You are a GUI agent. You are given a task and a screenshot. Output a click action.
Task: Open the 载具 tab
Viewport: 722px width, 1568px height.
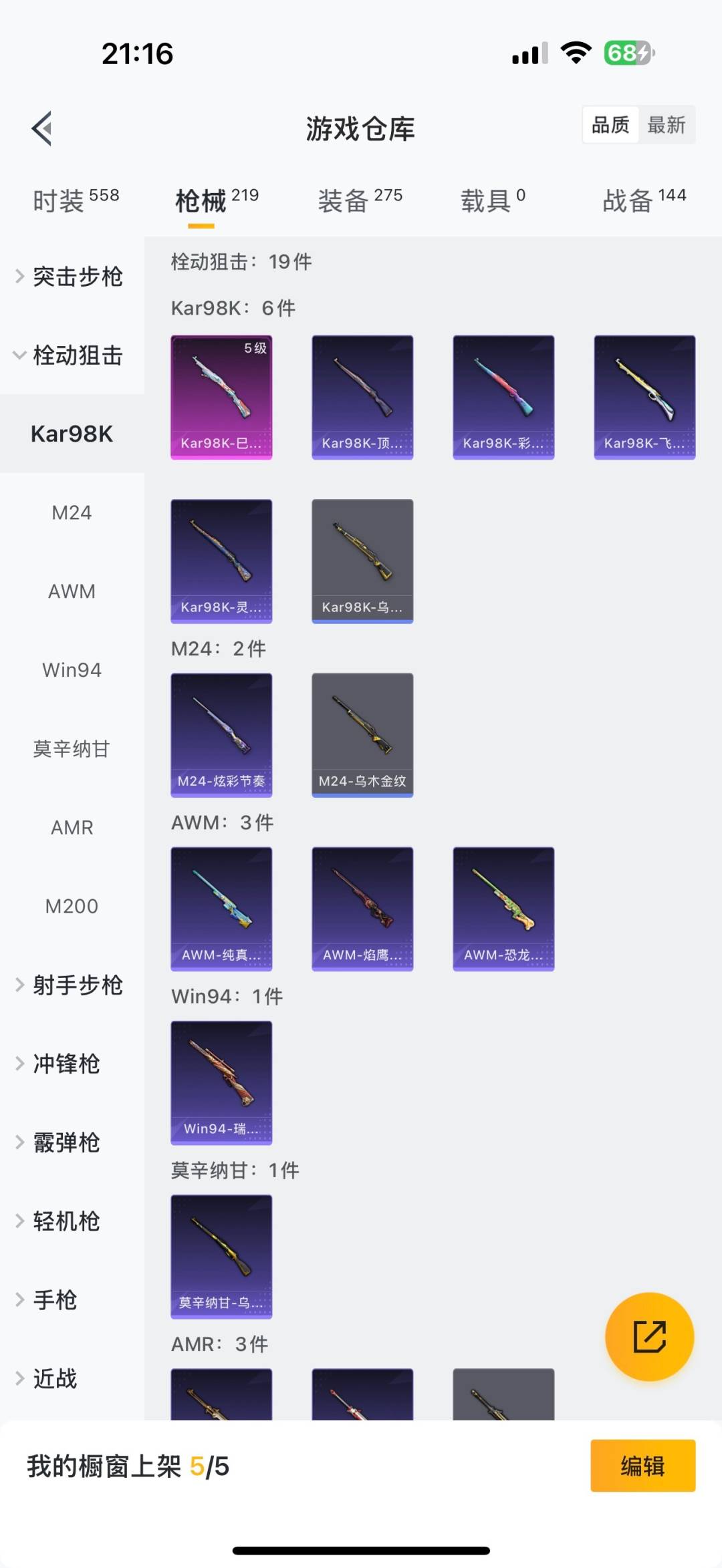pos(493,200)
